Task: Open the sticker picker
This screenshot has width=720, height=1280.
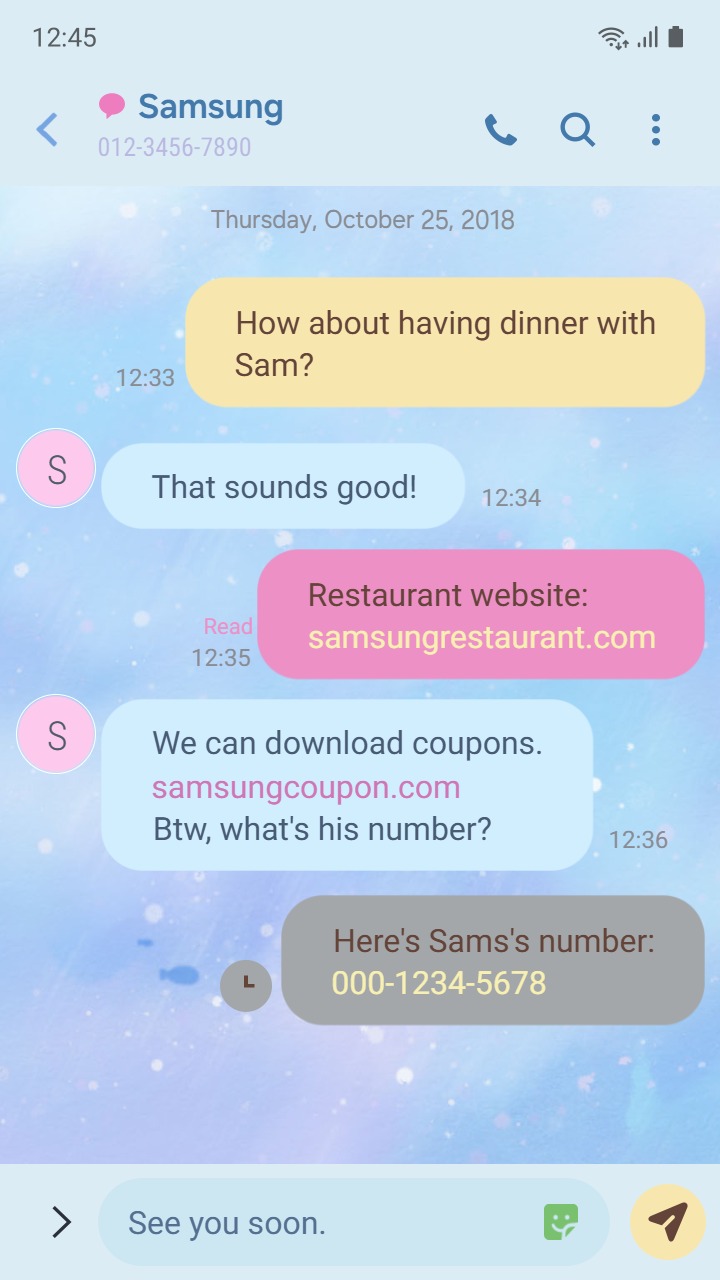Action: click(561, 1222)
